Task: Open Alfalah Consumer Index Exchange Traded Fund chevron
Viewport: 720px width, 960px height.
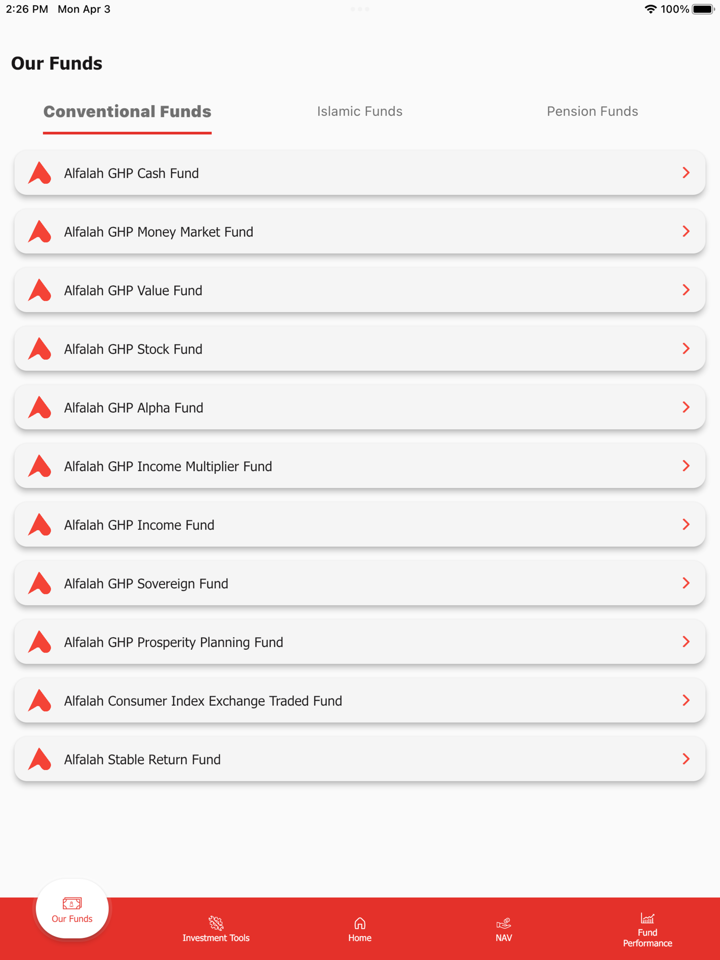Action: pyautogui.click(x=686, y=700)
